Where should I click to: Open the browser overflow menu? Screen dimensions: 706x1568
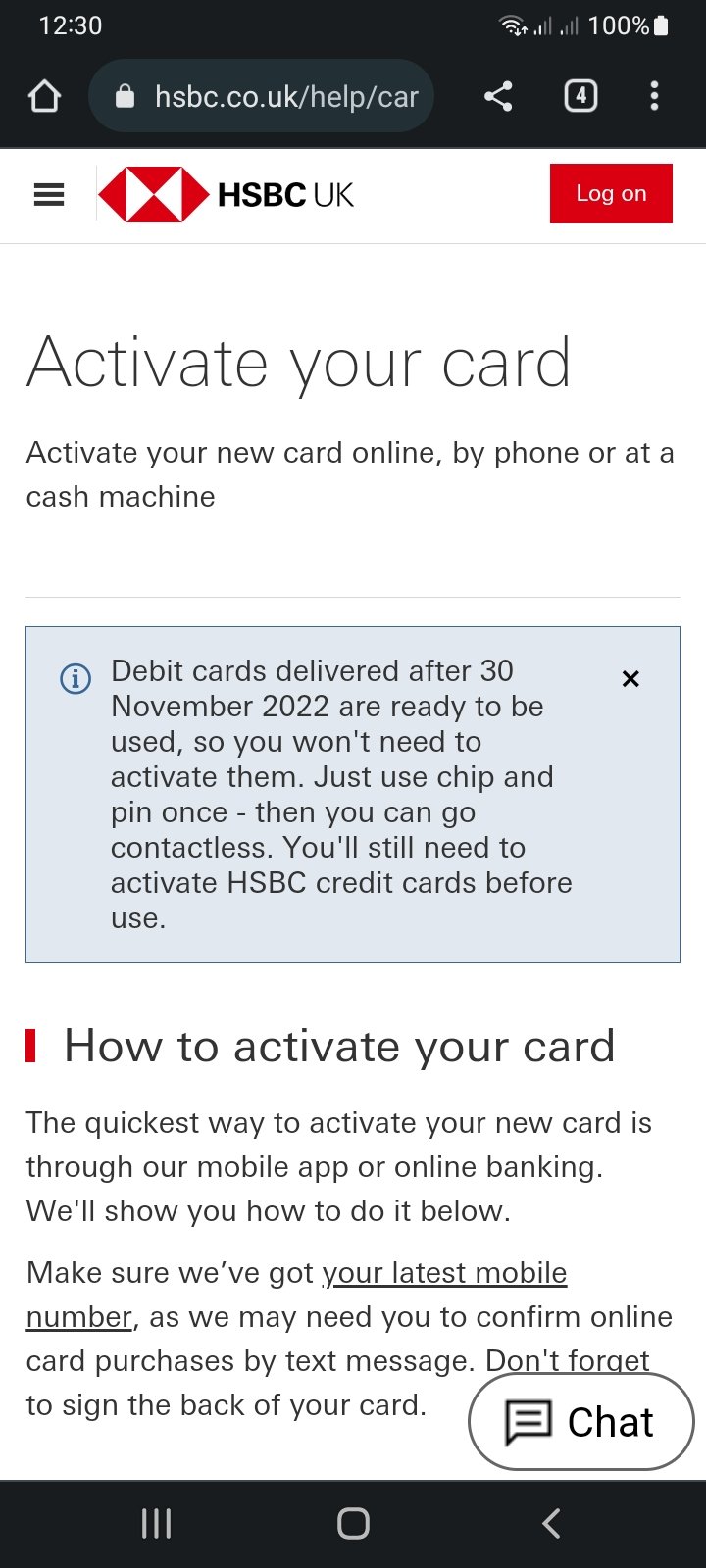pyautogui.click(x=654, y=96)
